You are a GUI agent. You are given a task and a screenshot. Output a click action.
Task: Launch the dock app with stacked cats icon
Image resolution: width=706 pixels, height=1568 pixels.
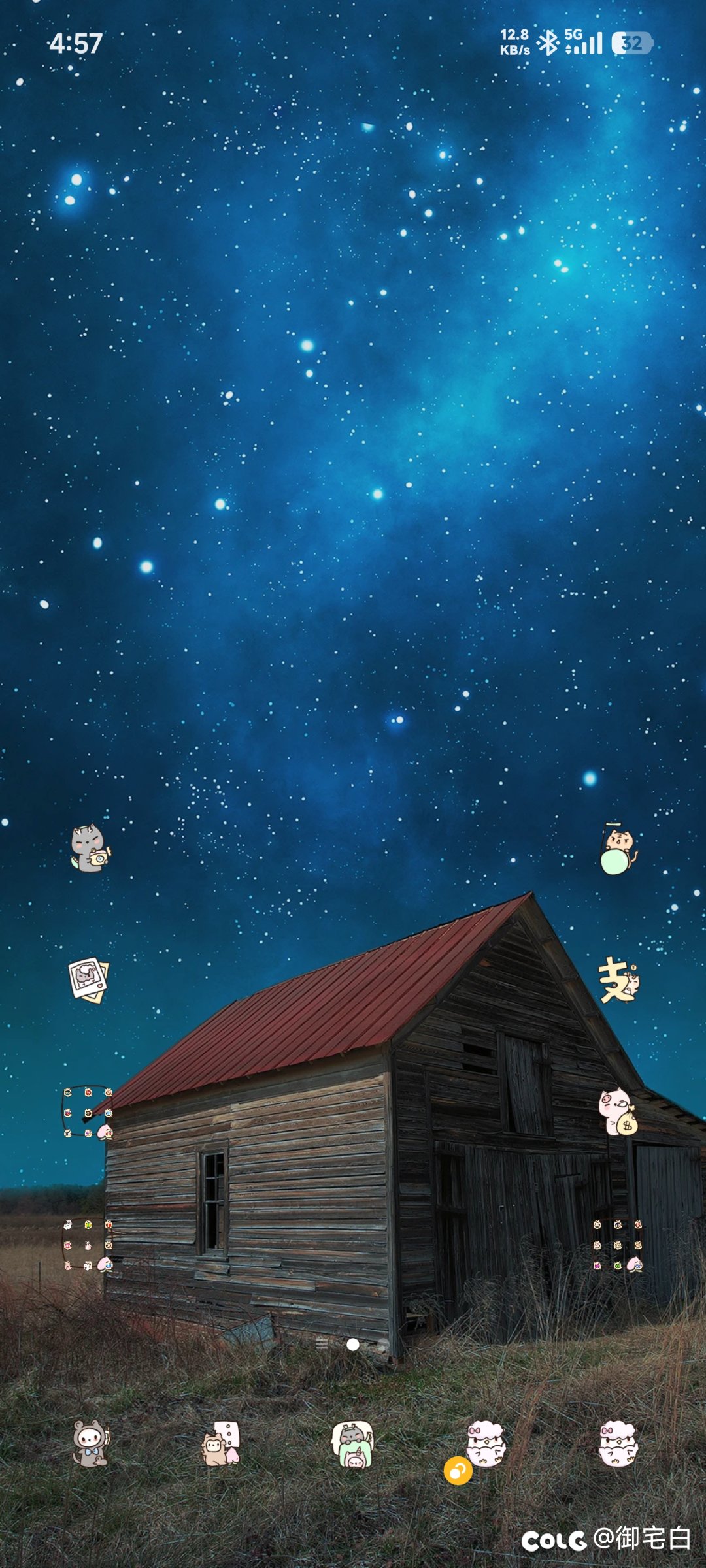pyautogui.click(x=353, y=1444)
